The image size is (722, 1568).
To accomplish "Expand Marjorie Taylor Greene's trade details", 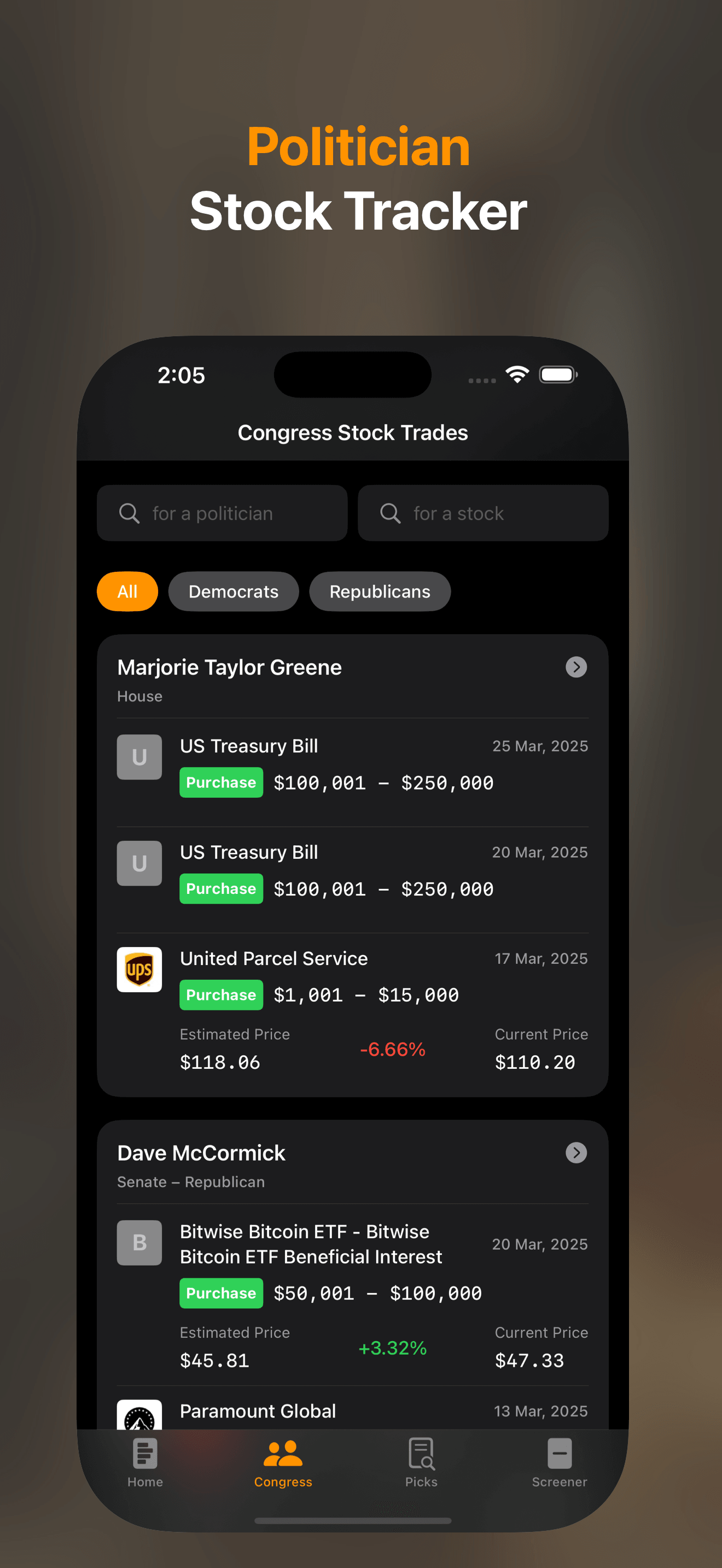I will [x=576, y=667].
